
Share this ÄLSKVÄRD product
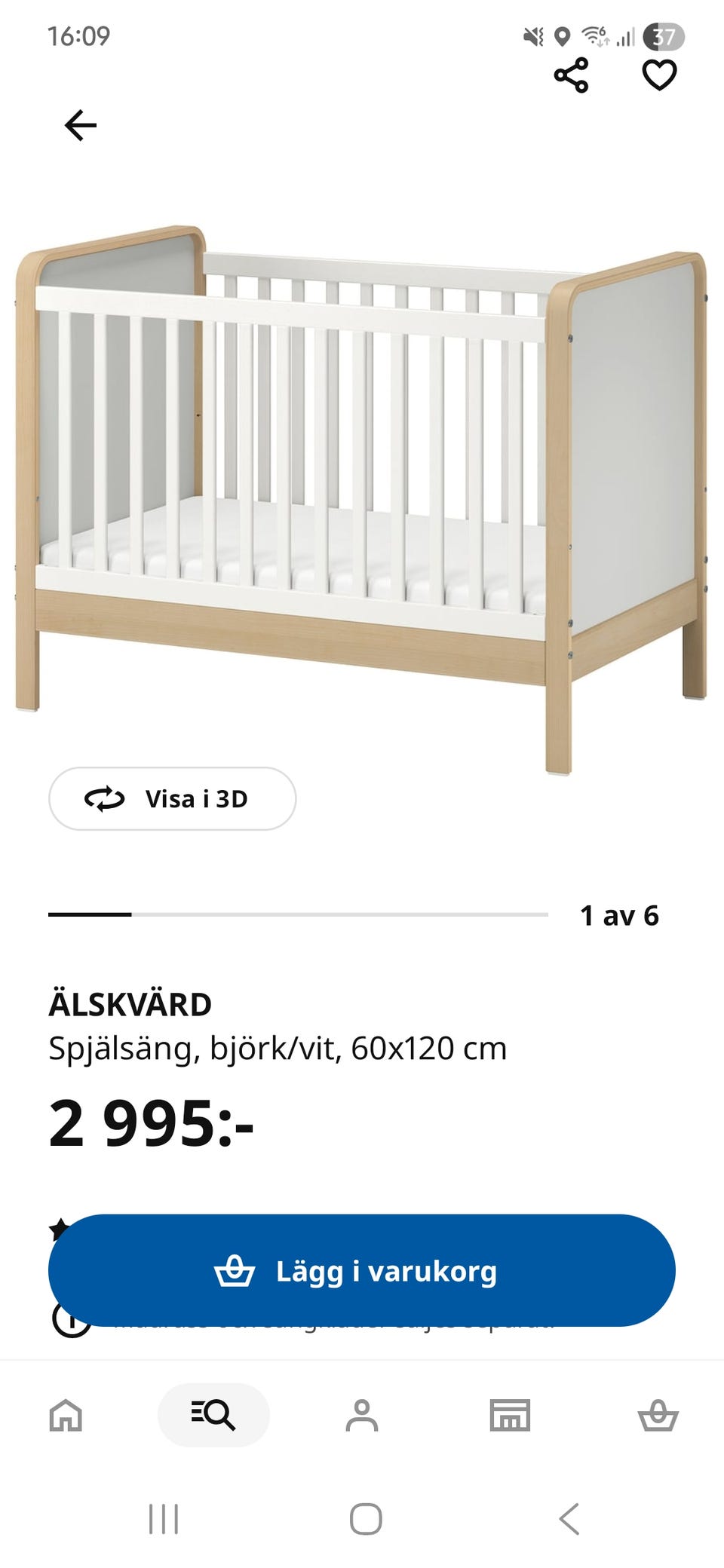pyautogui.click(x=571, y=75)
